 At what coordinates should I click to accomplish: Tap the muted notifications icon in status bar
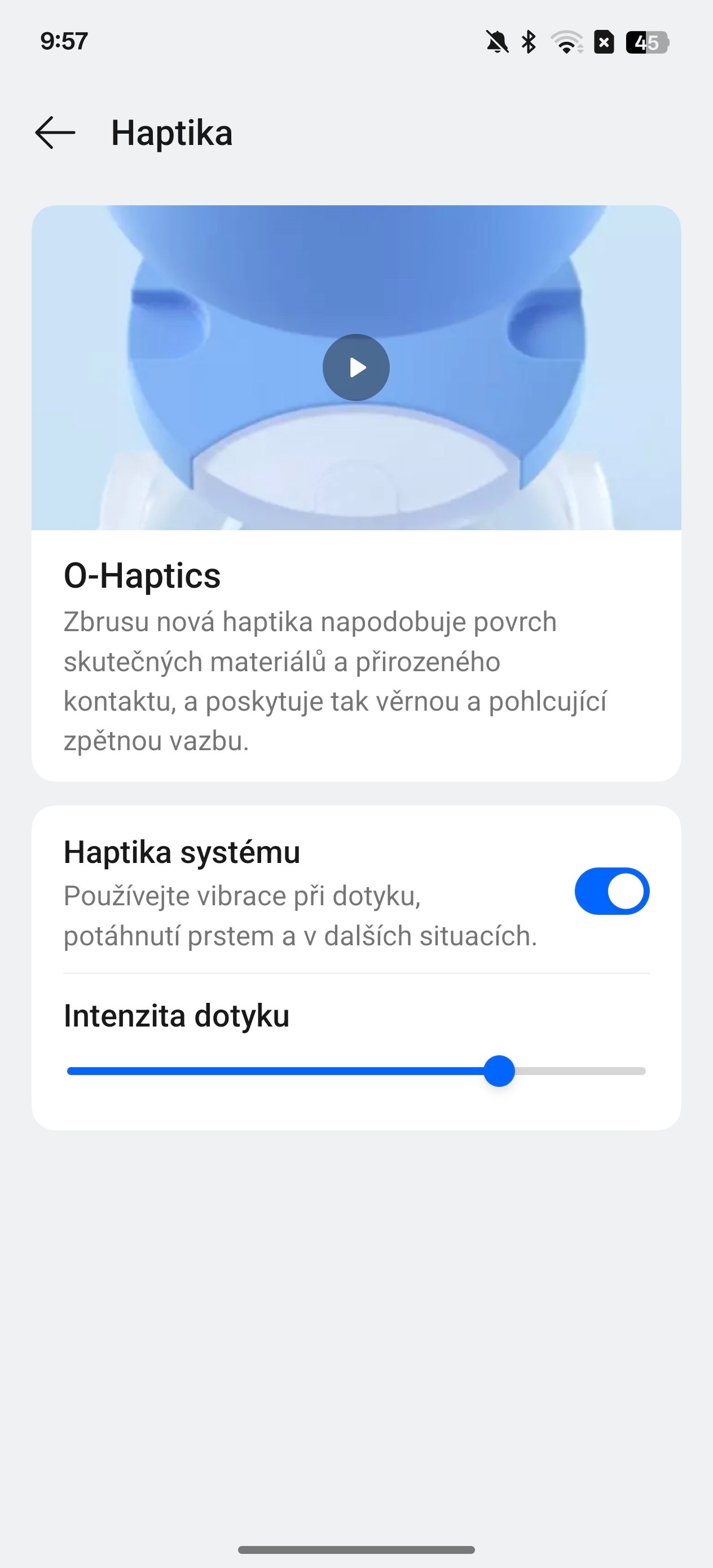click(x=497, y=41)
